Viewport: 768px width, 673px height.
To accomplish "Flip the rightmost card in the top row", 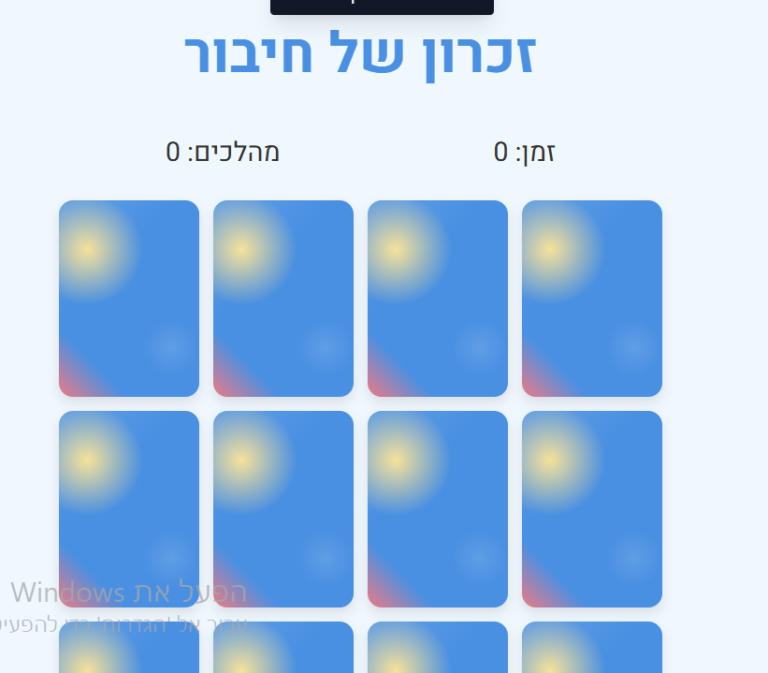I will tap(592, 298).
